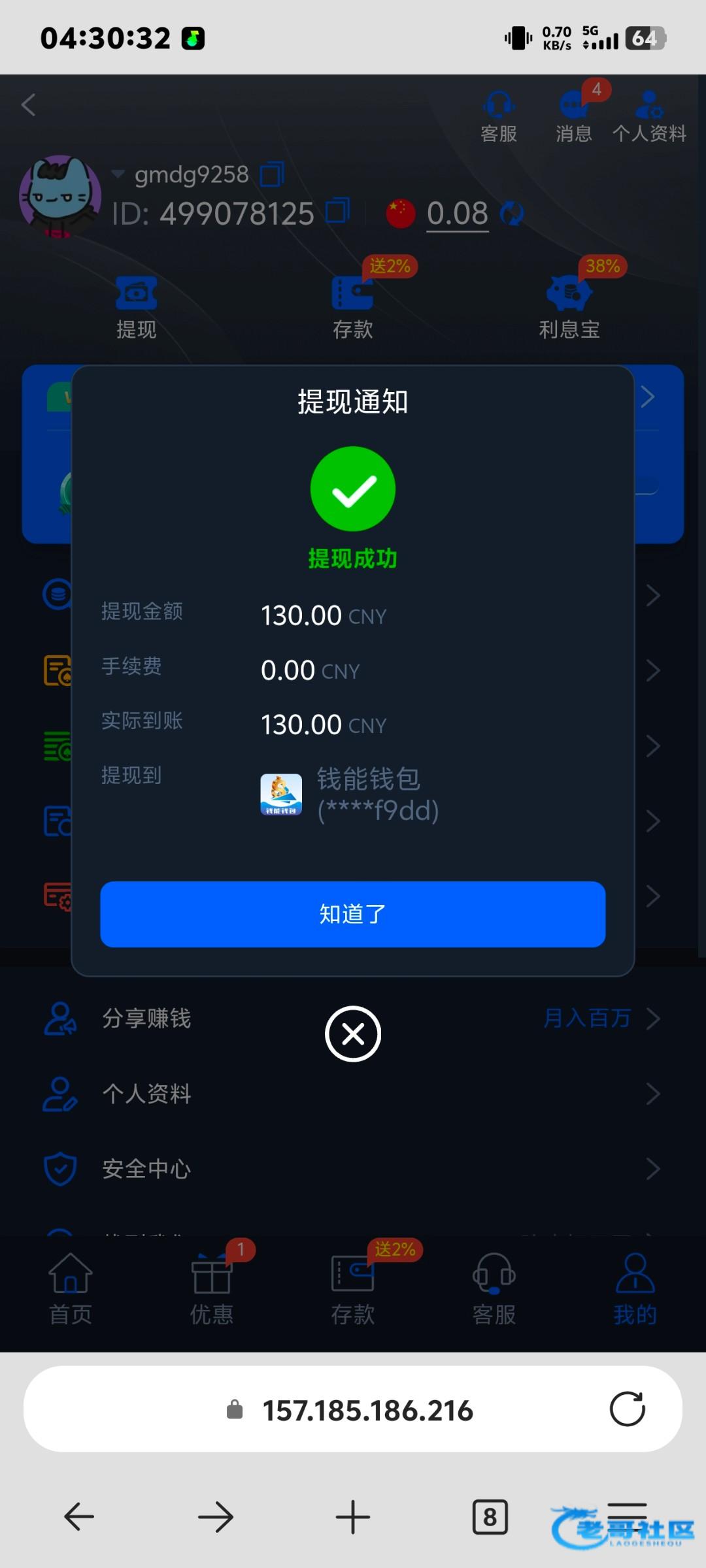Refresh the 0.08 balance
The width and height of the screenshot is (706, 1568).
512,213
